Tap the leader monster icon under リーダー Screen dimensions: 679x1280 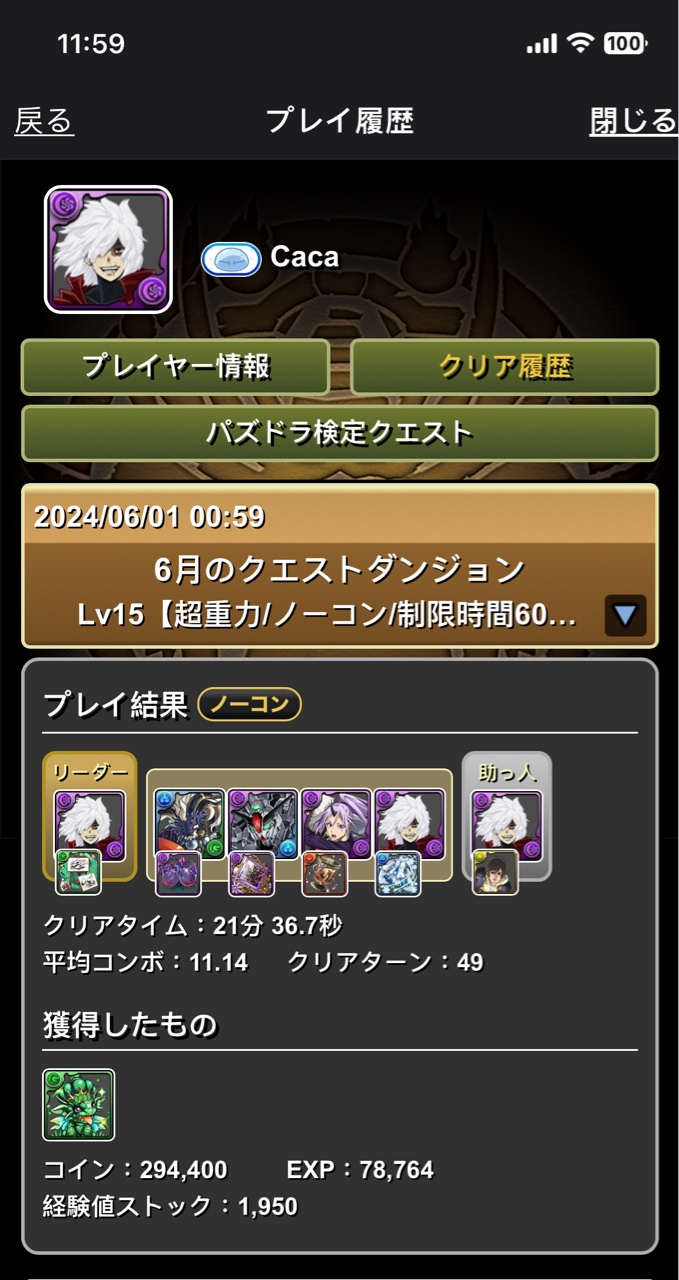click(90, 824)
